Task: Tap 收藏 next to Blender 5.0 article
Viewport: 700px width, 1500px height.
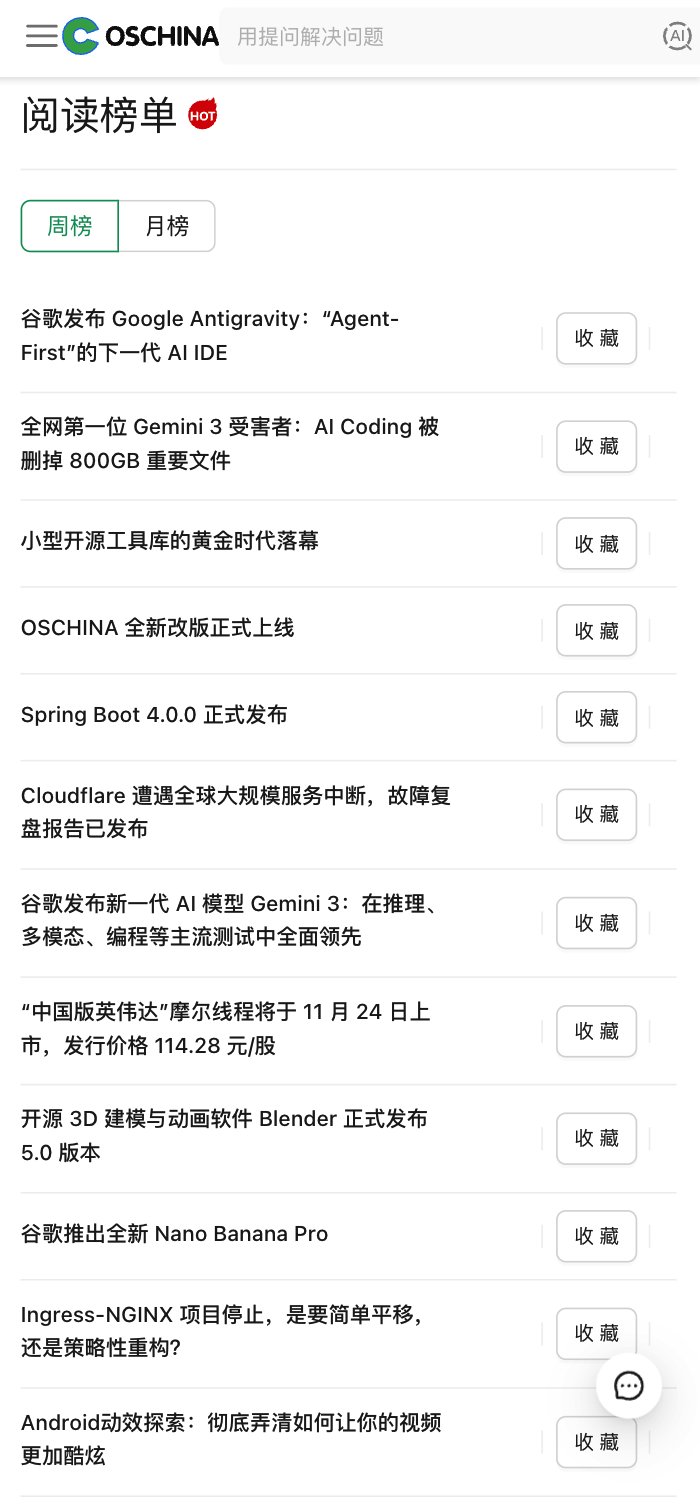Action: coord(596,1139)
